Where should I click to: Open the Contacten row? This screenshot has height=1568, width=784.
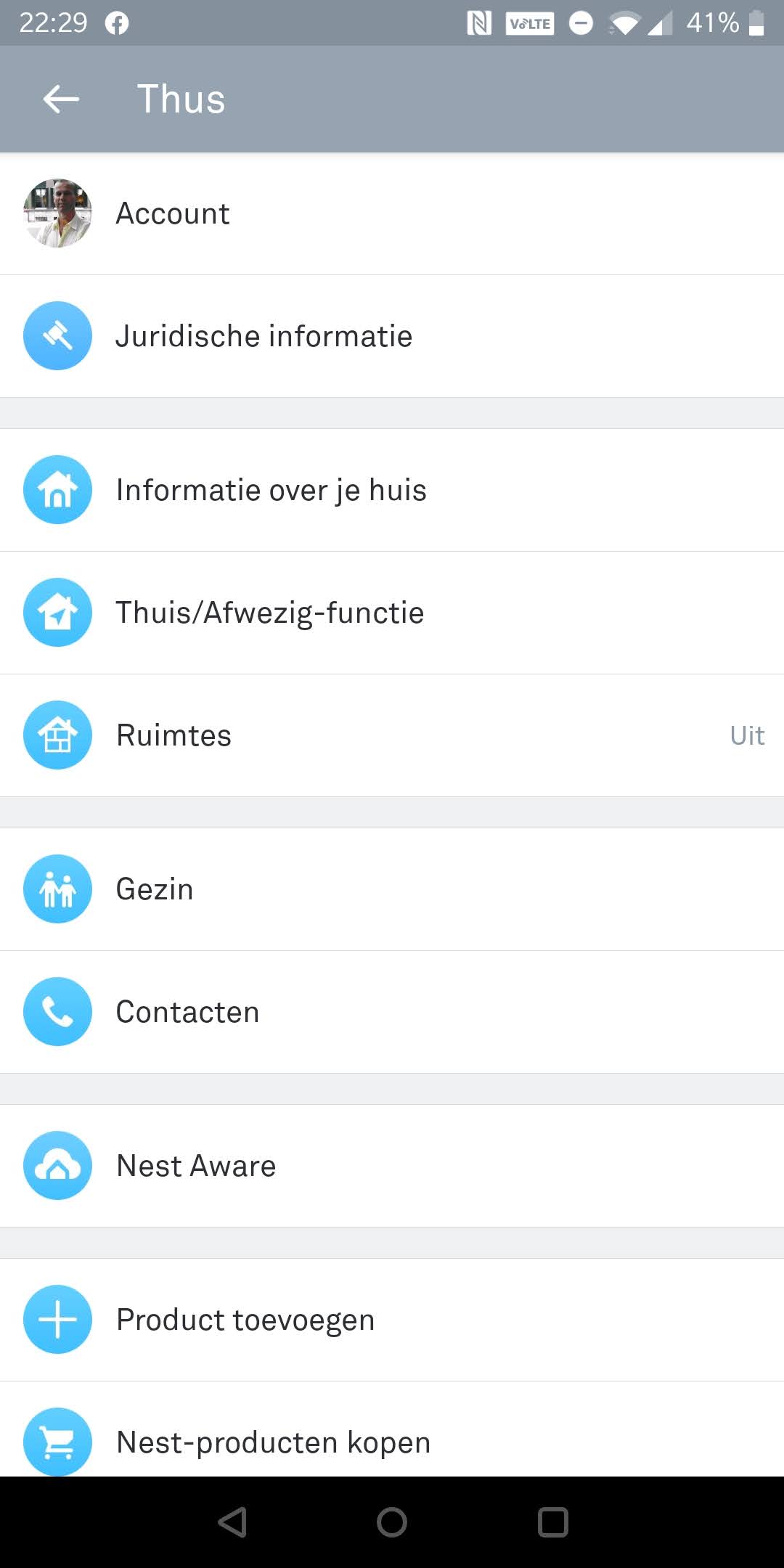(392, 1012)
